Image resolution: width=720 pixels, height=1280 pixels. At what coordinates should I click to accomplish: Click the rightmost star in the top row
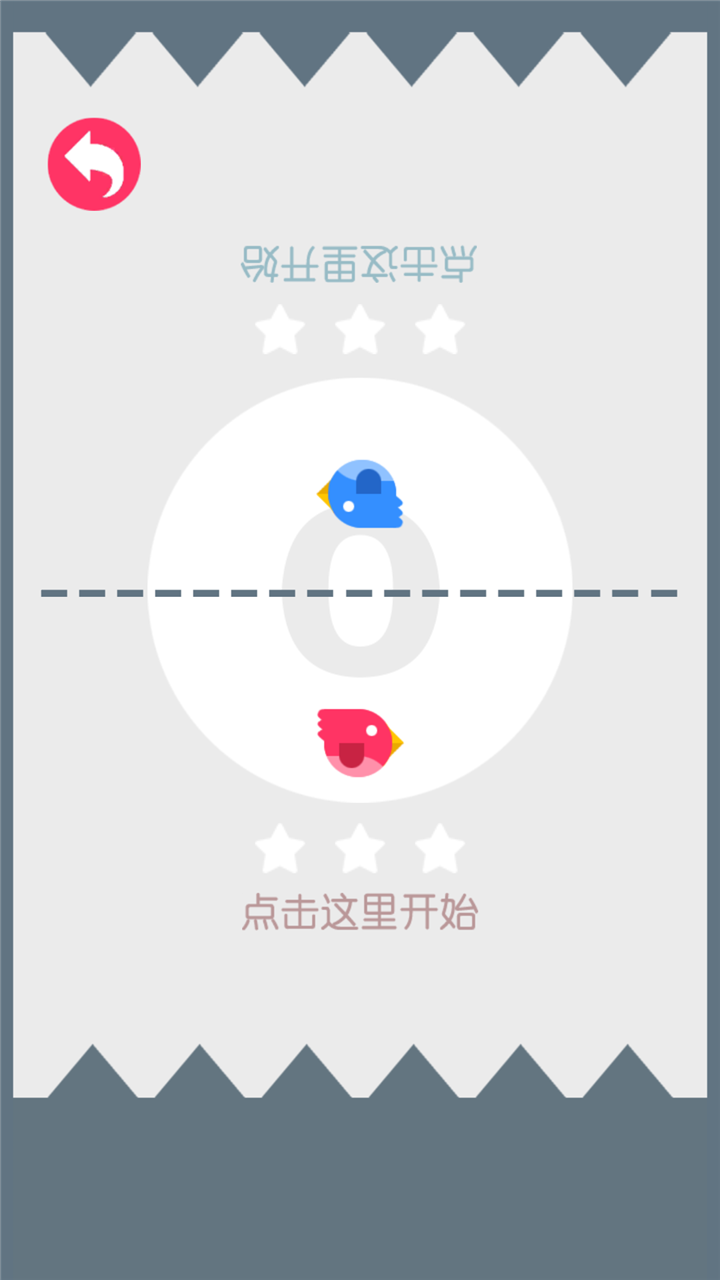440,330
